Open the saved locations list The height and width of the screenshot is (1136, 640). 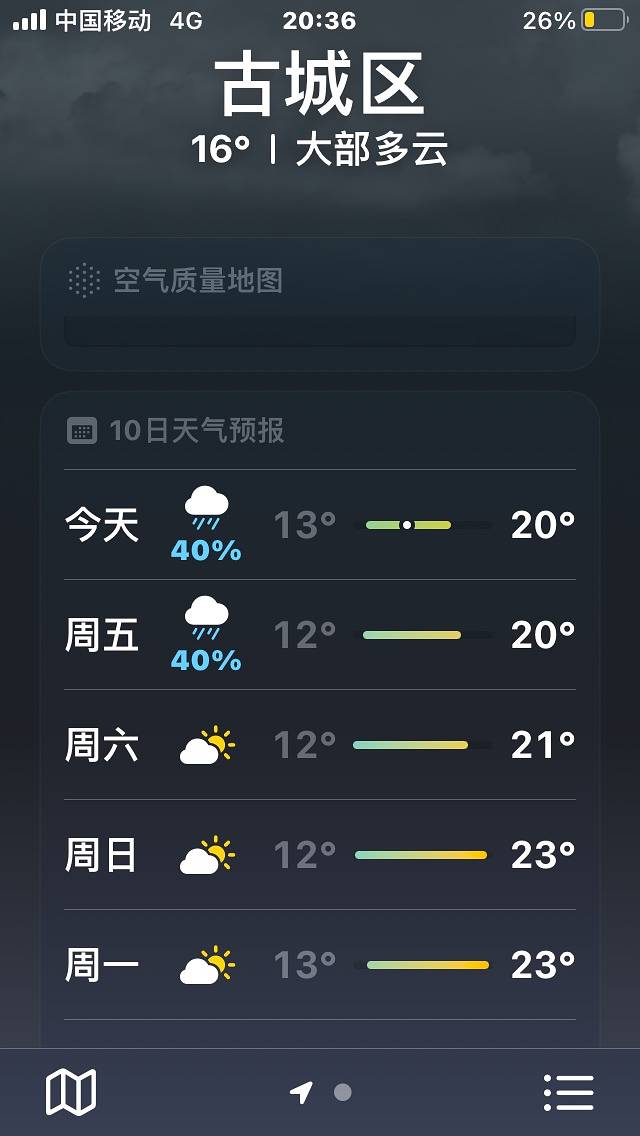click(569, 1092)
